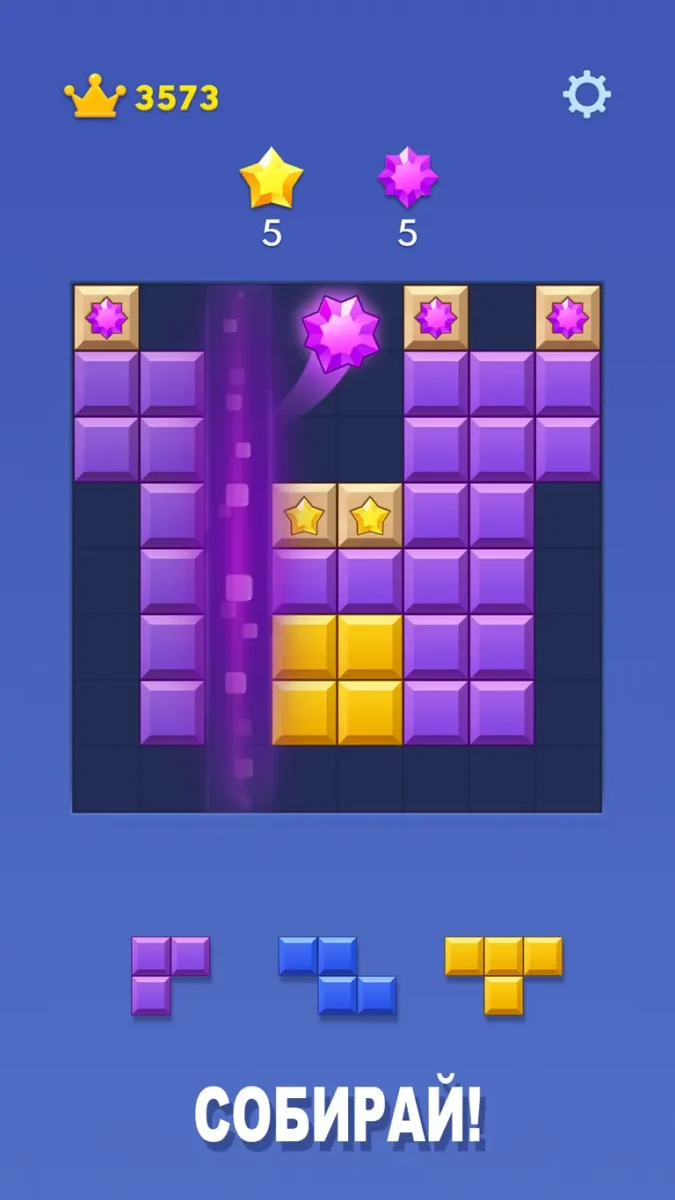Select the blue zigzag block piece
The width and height of the screenshot is (675, 1200).
pyautogui.click(x=337, y=975)
